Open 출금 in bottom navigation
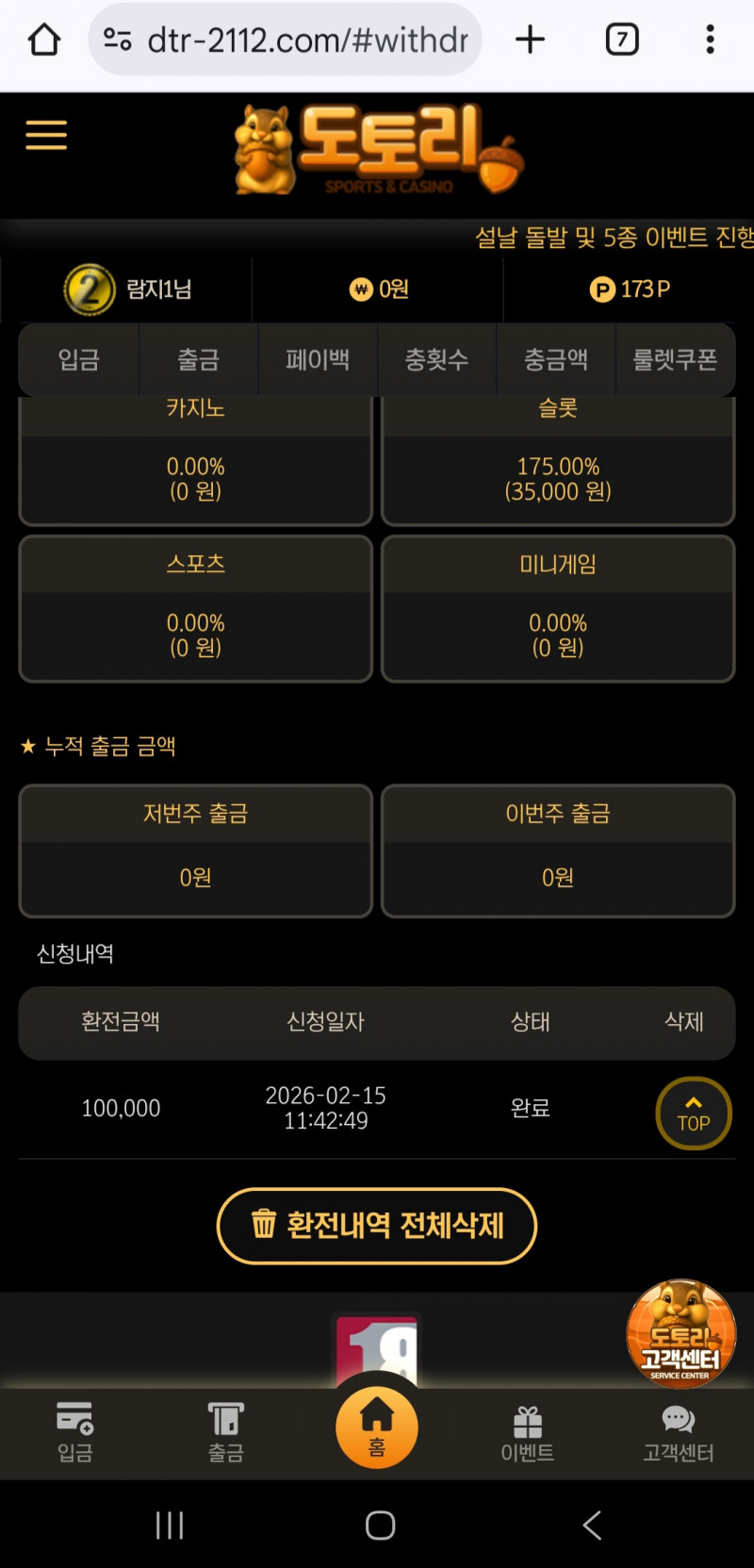The width and height of the screenshot is (754, 1568). tap(226, 1431)
